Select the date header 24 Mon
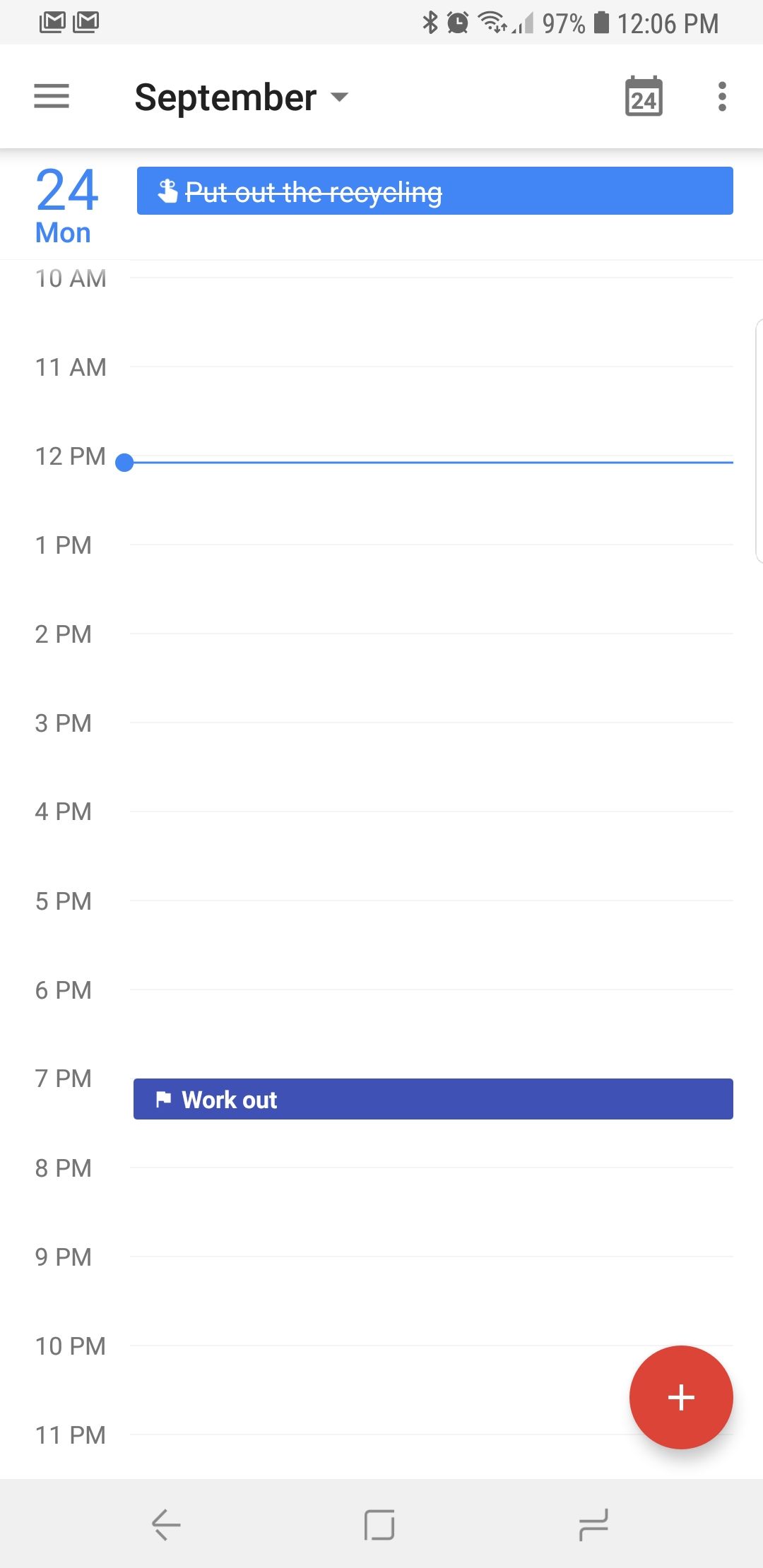This screenshot has height=1568, width=763. tap(64, 205)
